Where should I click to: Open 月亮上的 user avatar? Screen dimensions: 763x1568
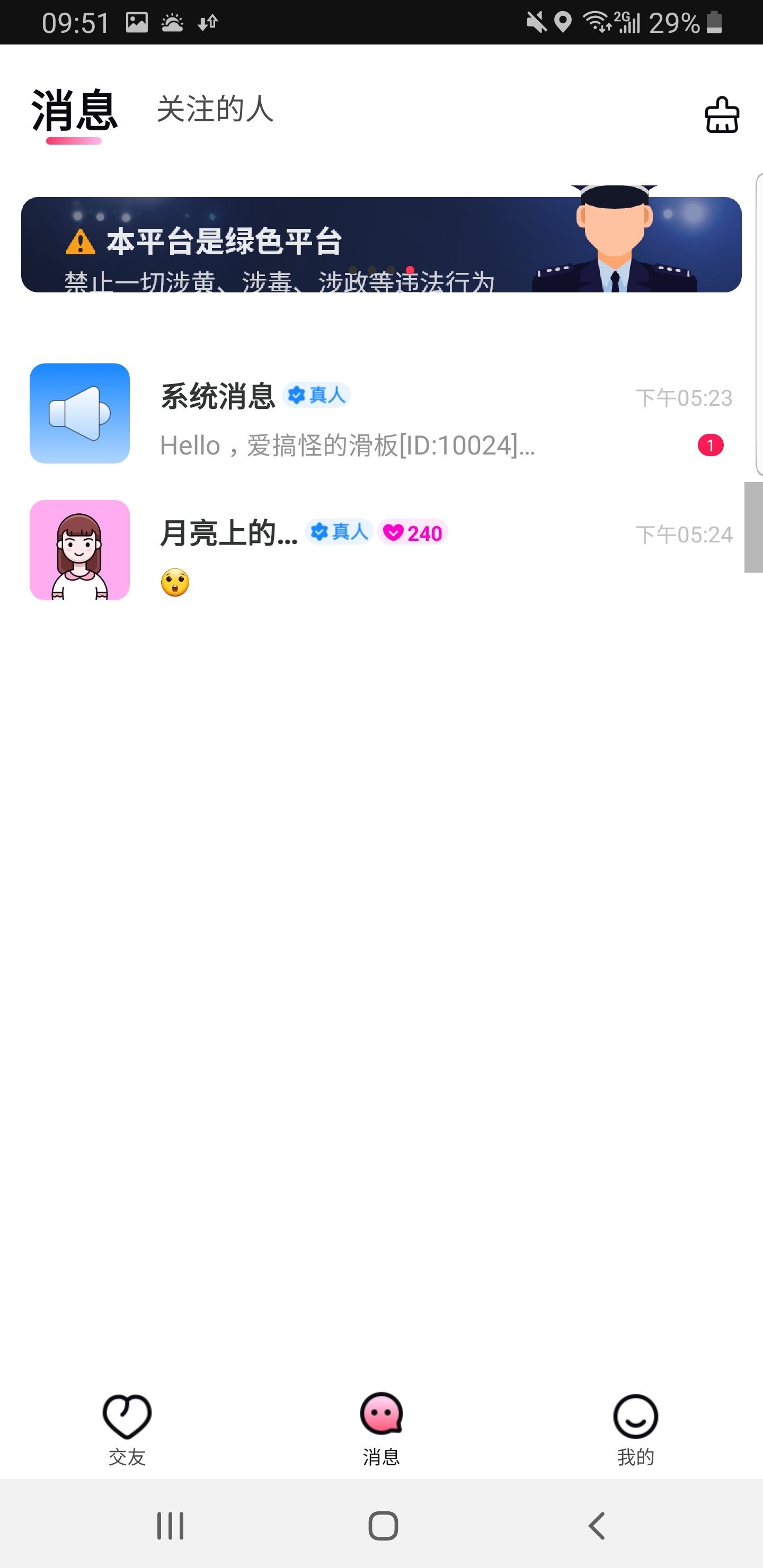pos(79,550)
